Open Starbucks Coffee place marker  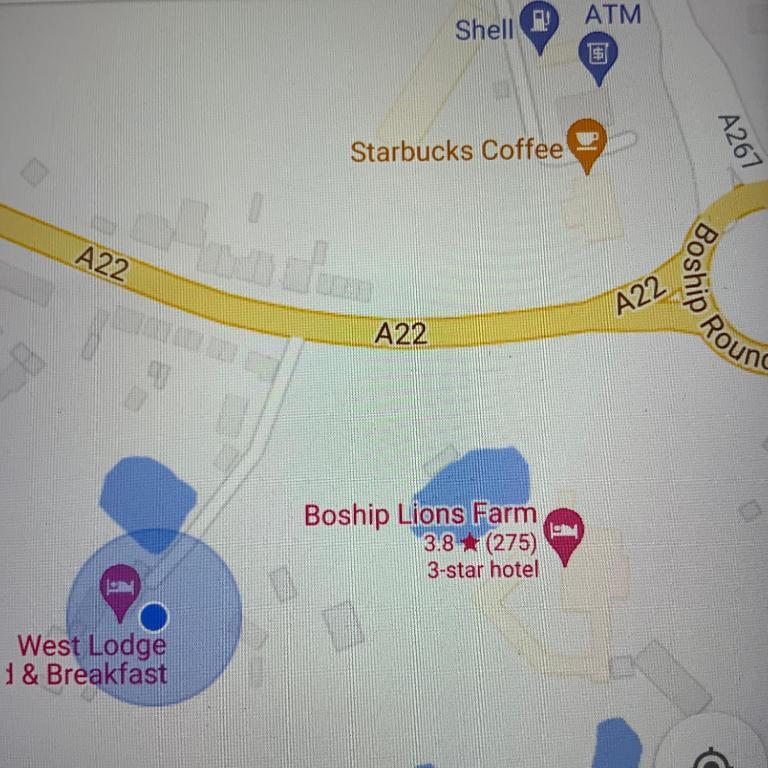pyautogui.click(x=586, y=141)
